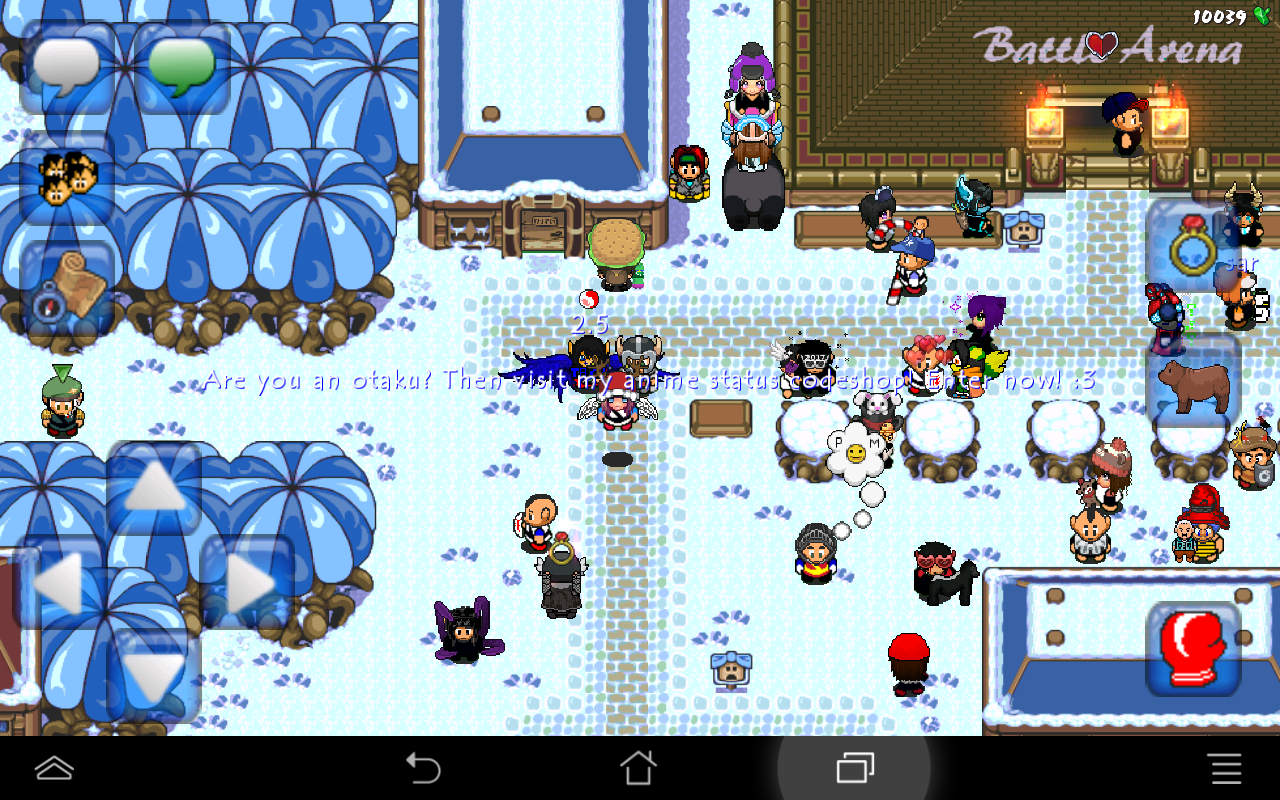This screenshot has width=1280, height=800.
Task: Punch with the red boxing glove
Action: [1193, 648]
